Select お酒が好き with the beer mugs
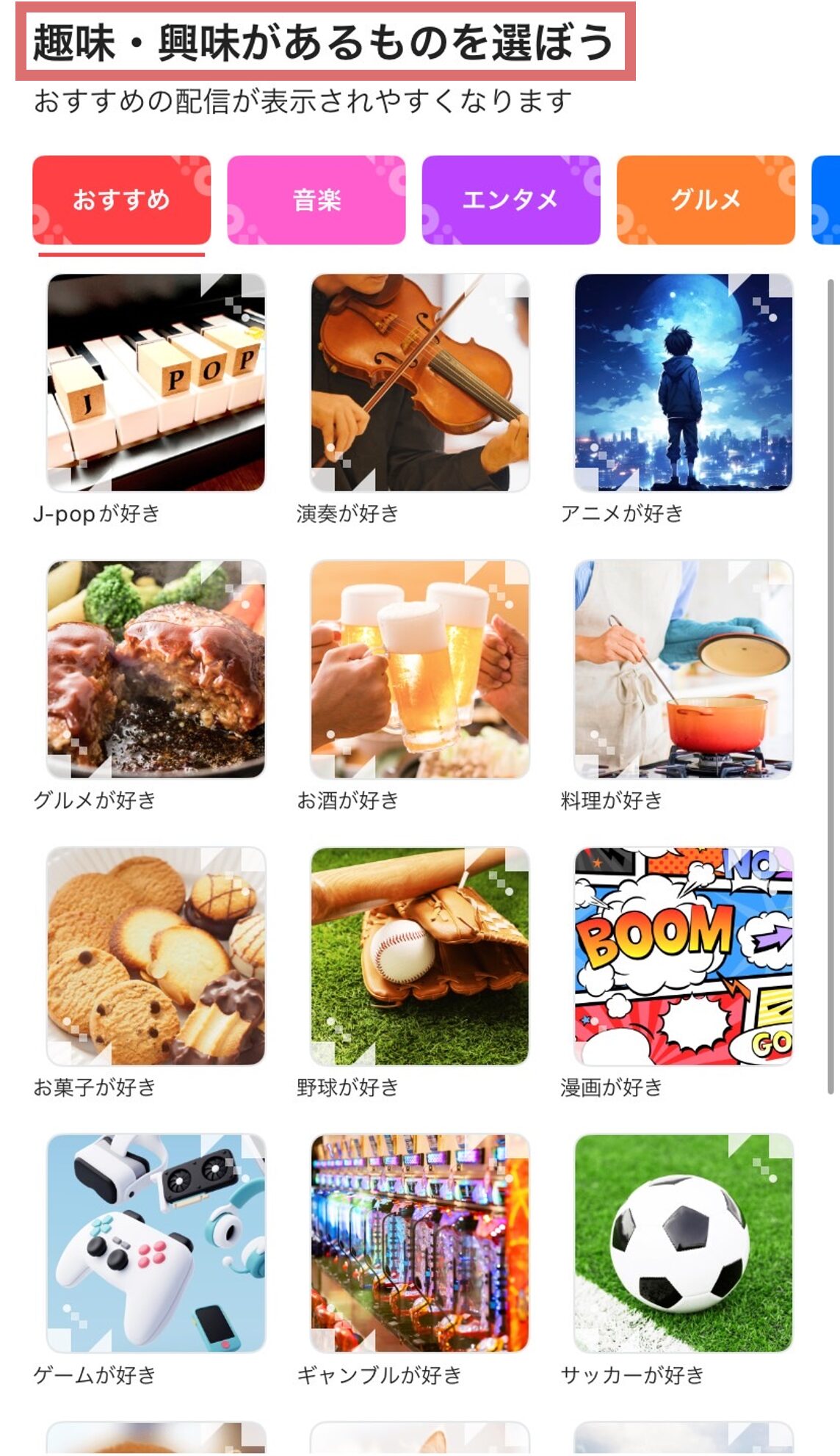840x1456 pixels. 419,669
